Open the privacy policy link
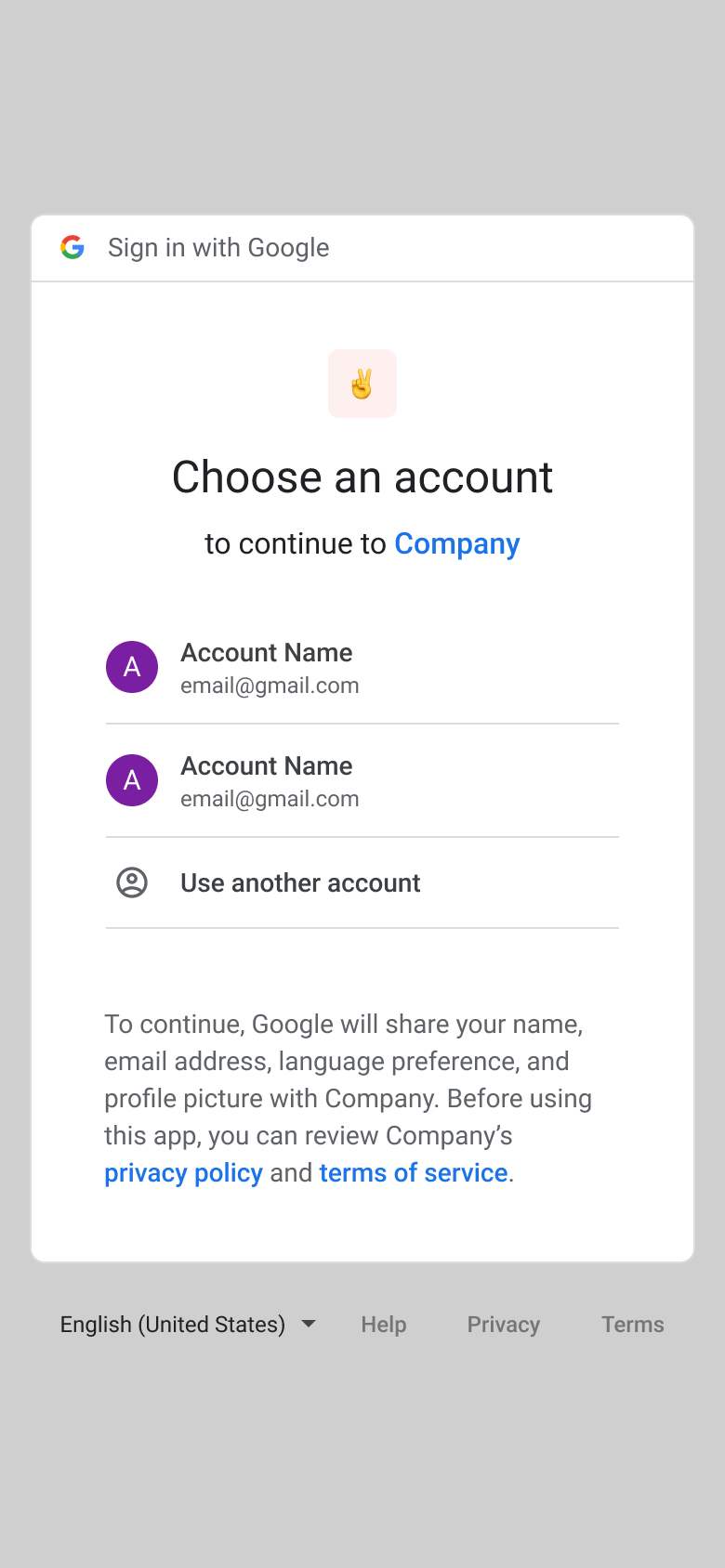Screen dimensions: 725x1568 [x=183, y=1173]
